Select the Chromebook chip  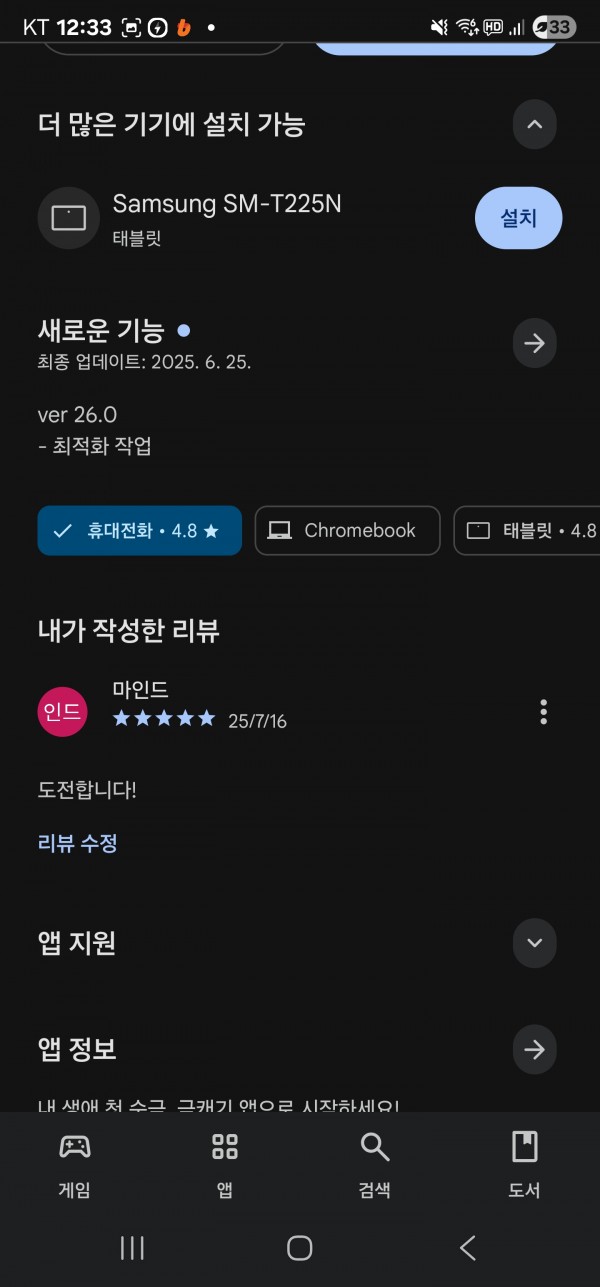click(x=347, y=531)
